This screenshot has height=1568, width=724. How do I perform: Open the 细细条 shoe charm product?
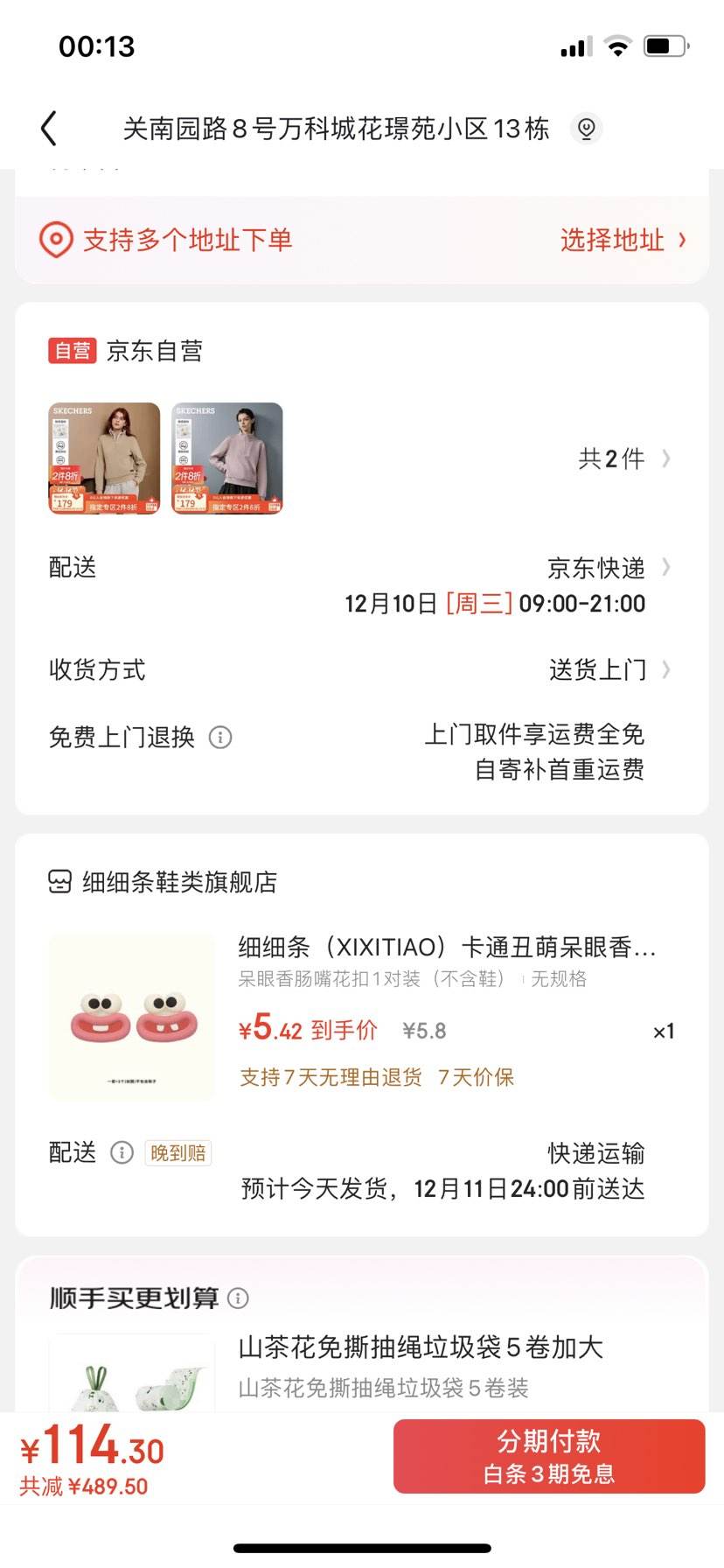click(446, 948)
